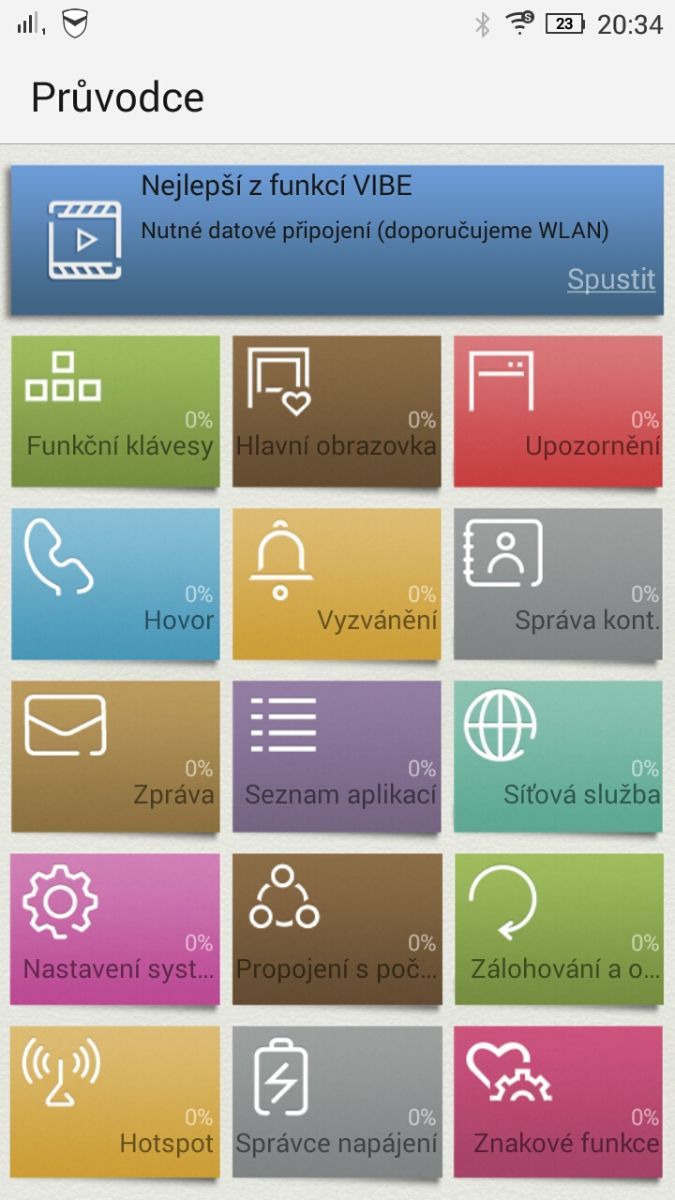The image size is (675, 1200).
Task: Select the Seznam aplikací tile
Action: coord(337,757)
